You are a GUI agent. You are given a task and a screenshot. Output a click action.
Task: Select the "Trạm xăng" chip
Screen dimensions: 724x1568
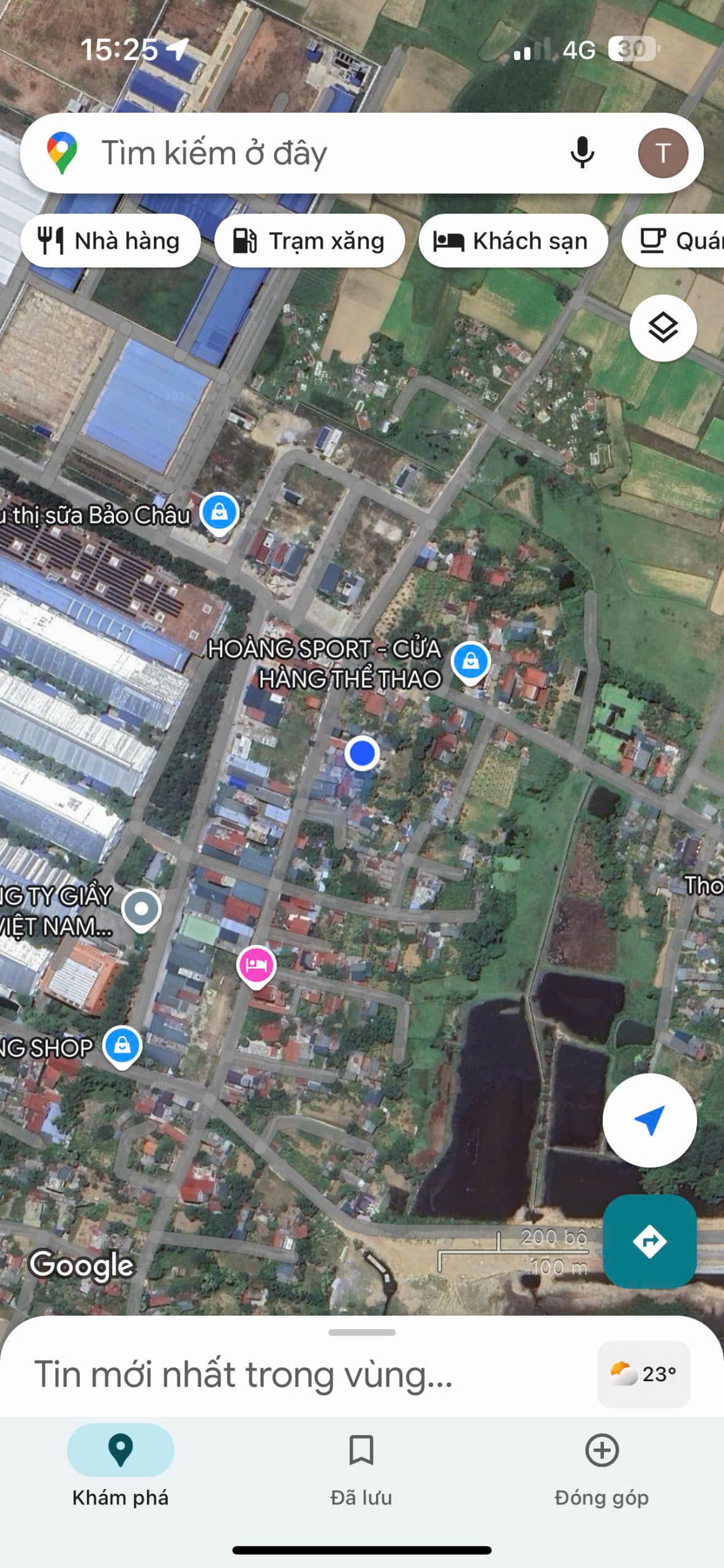(x=309, y=241)
